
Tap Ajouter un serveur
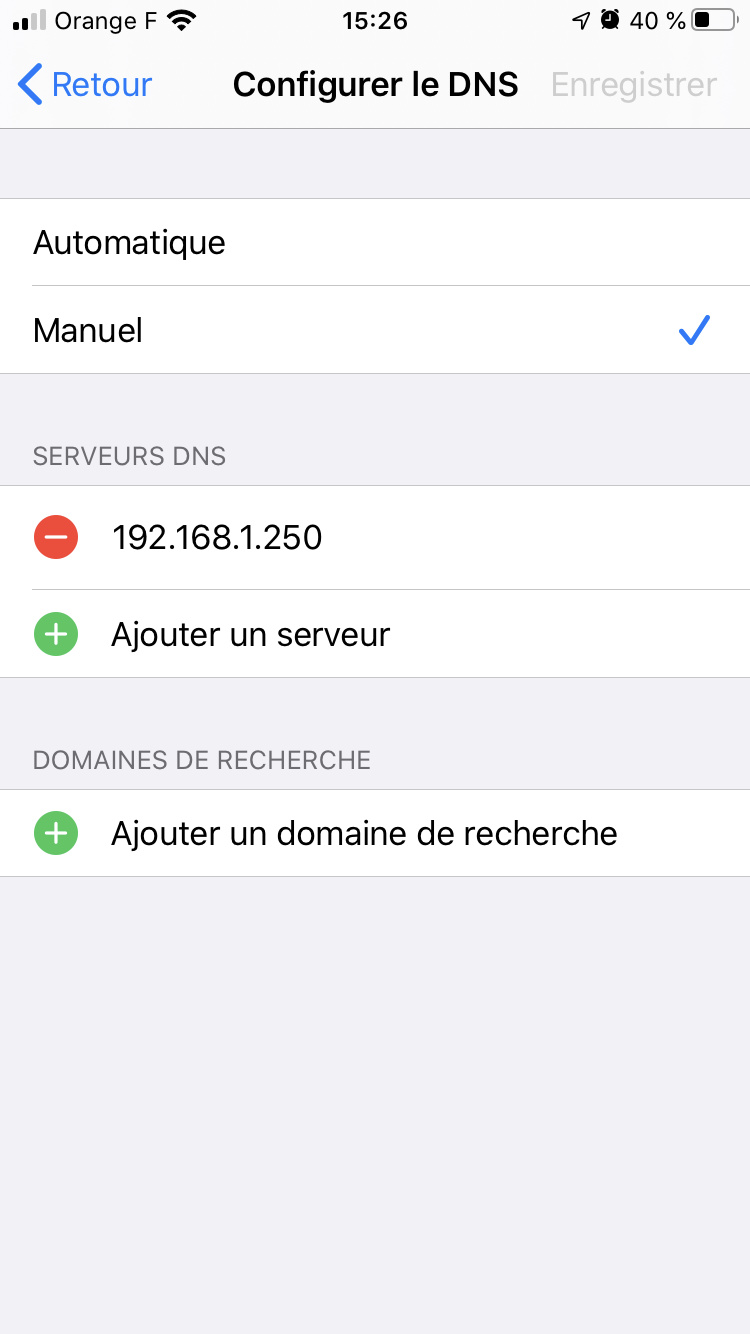[x=375, y=634]
